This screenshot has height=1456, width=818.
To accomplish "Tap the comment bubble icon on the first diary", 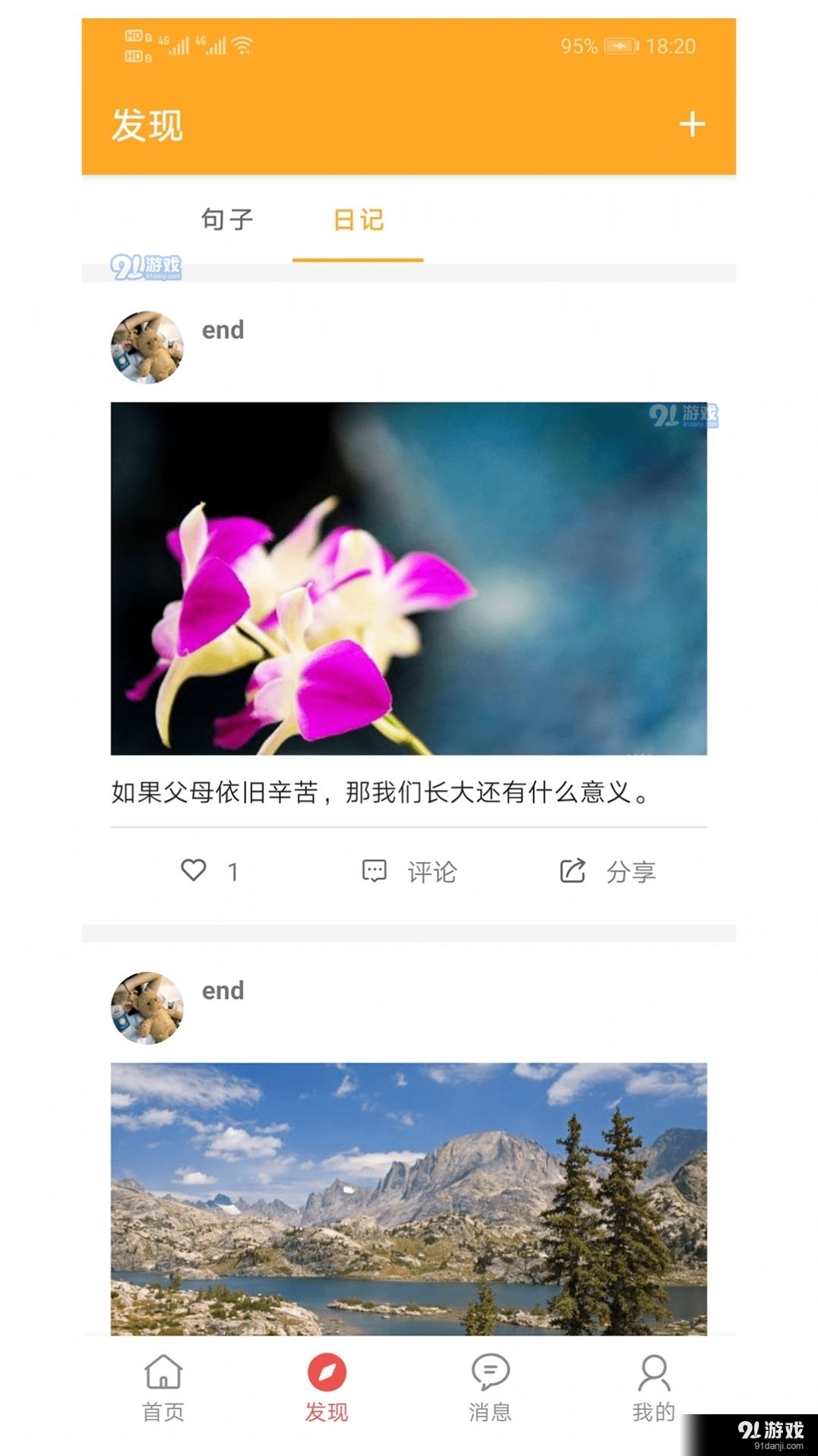I will click(374, 871).
